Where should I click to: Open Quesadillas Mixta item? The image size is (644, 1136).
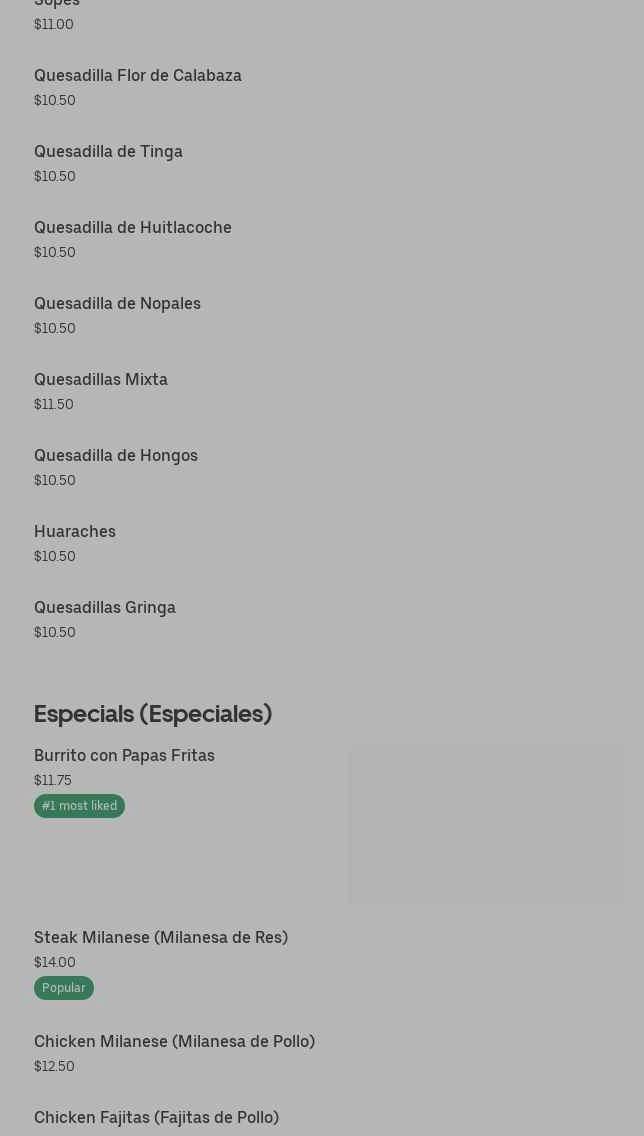click(x=101, y=380)
